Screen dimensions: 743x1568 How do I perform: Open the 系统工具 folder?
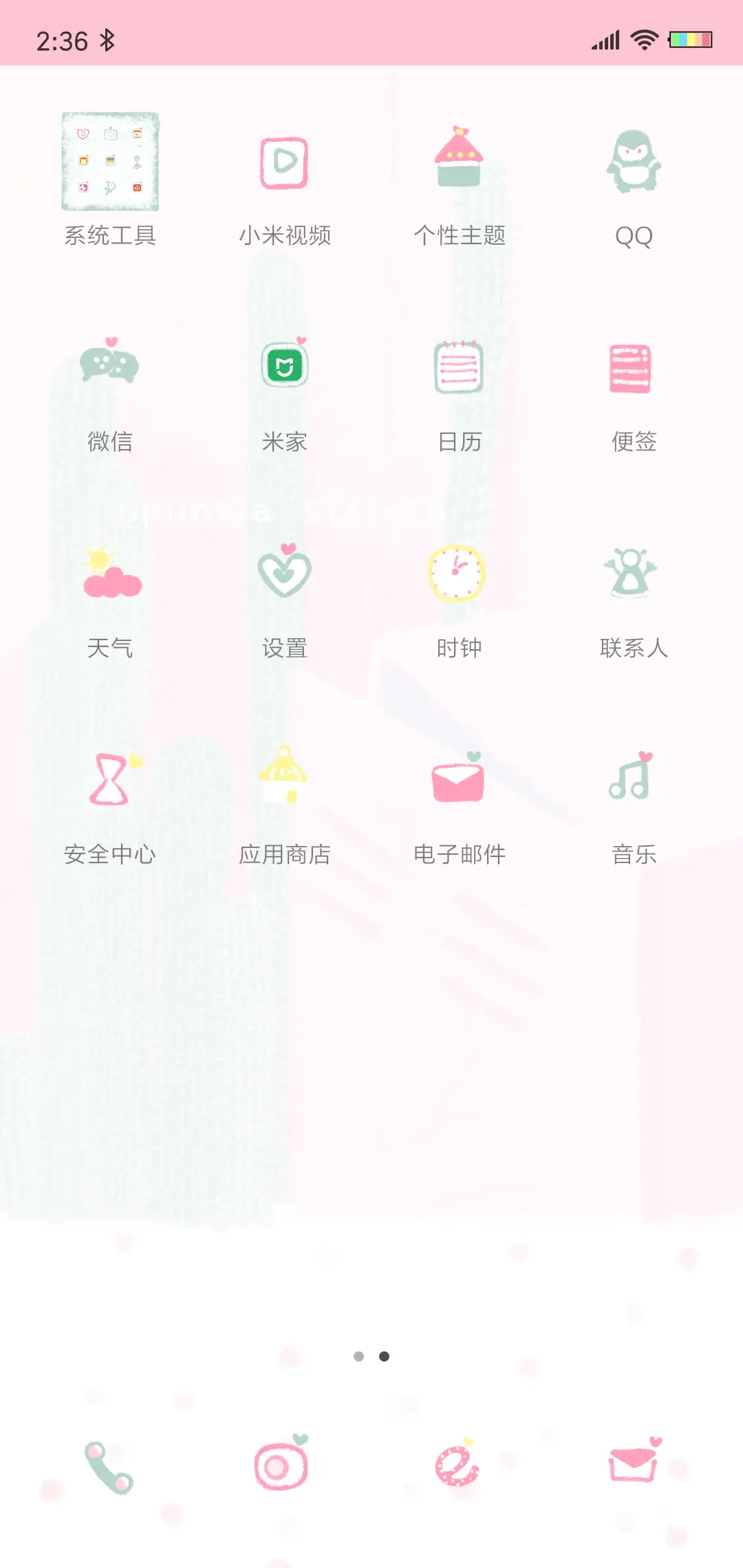[x=110, y=162]
